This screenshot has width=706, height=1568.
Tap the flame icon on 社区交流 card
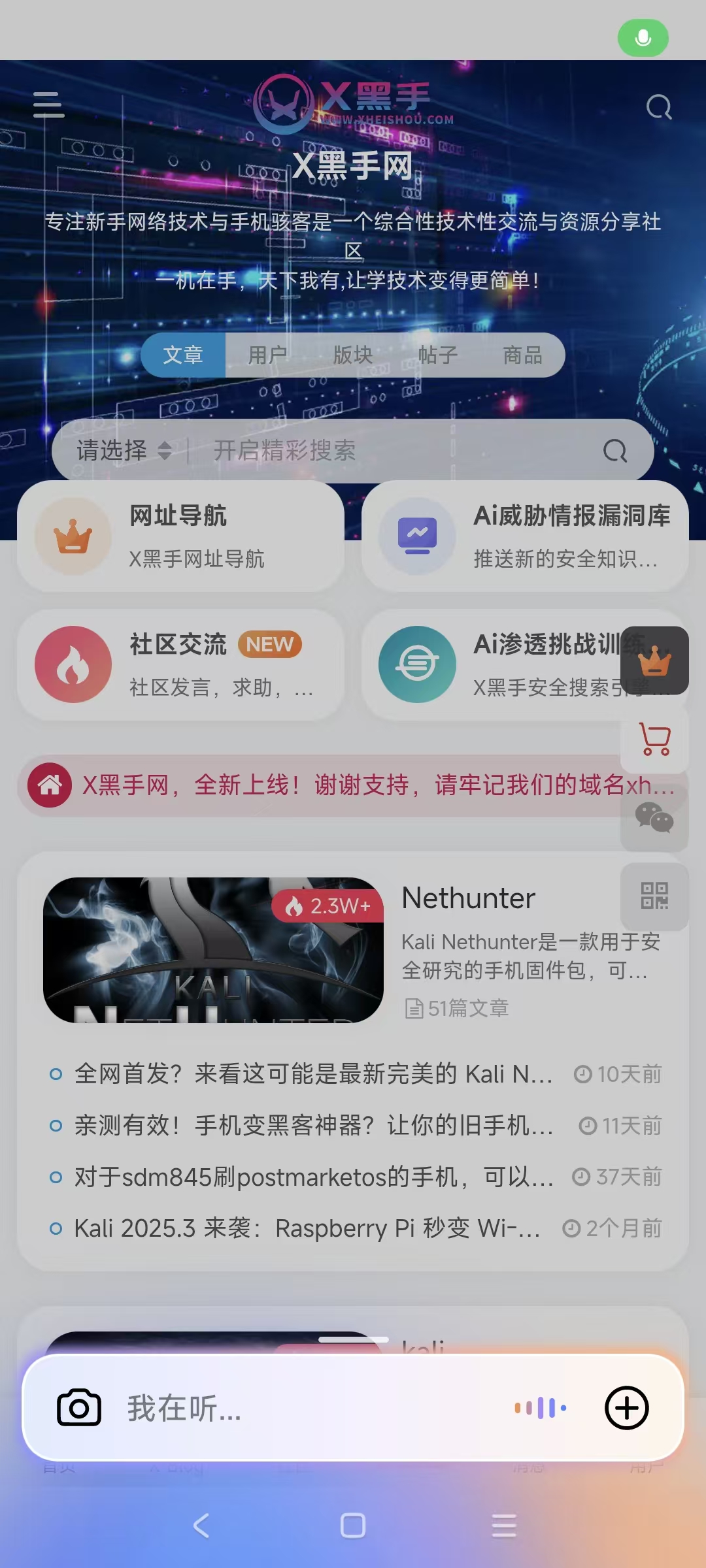point(73,664)
